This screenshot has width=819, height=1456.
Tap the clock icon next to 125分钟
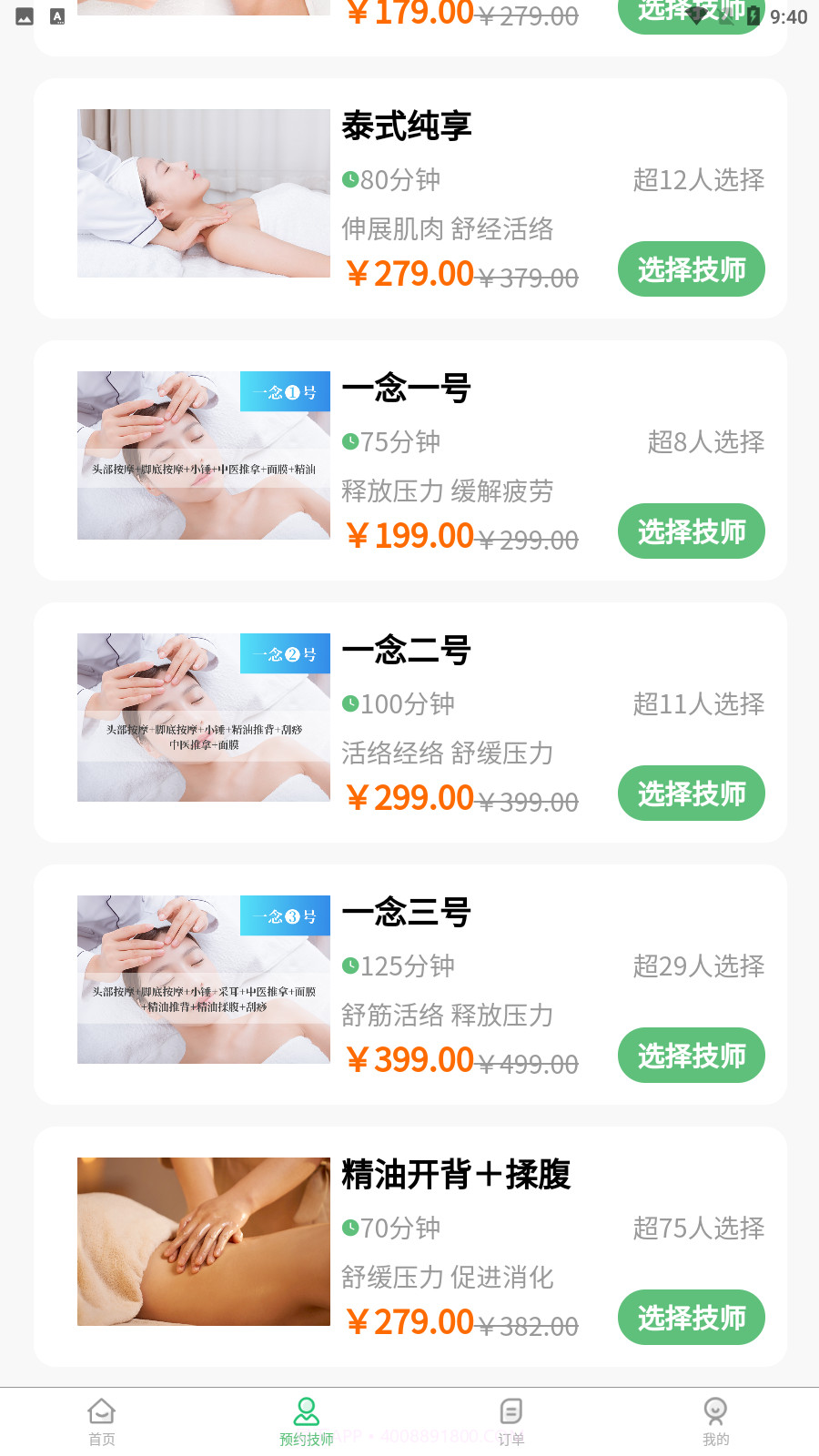click(350, 966)
